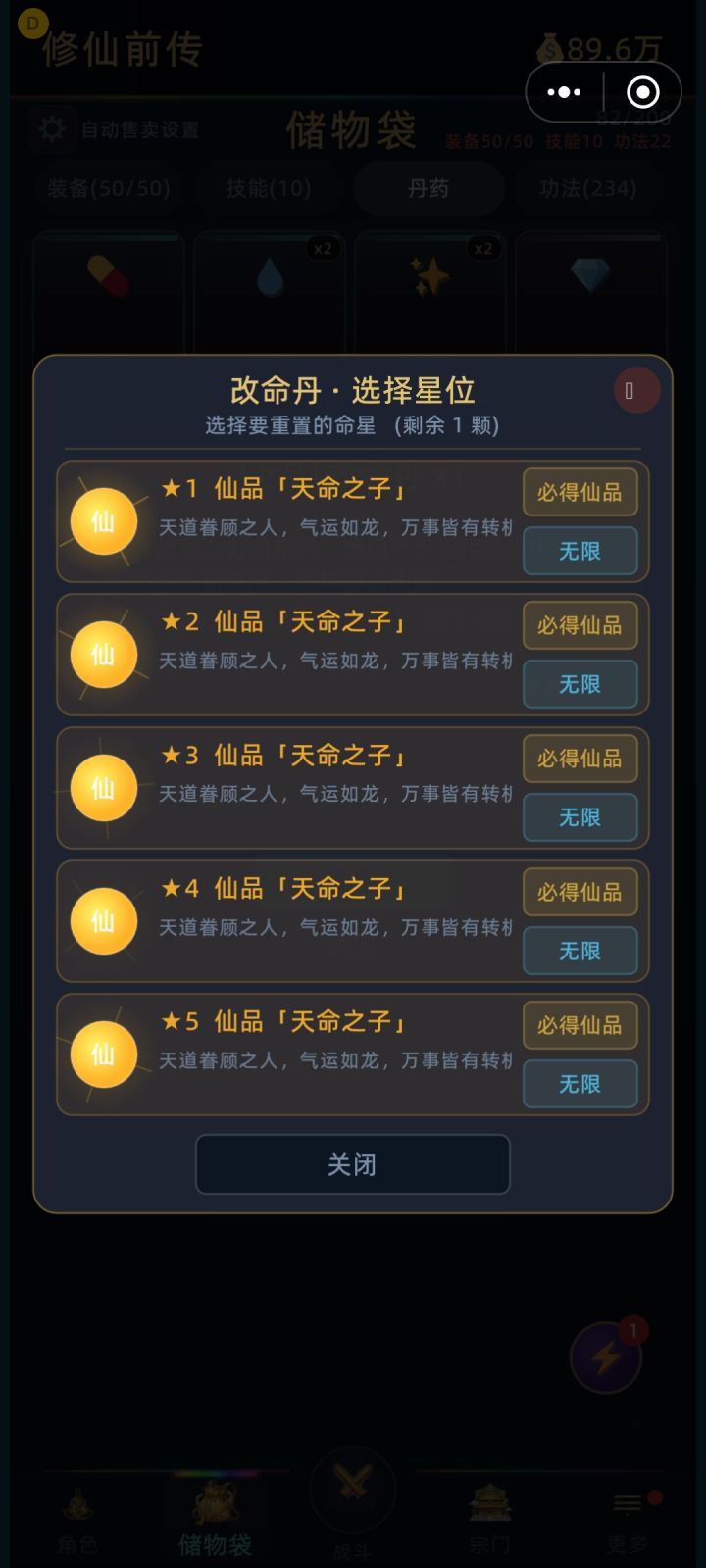Tap 无限 on the ★2 row
706x1568 pixels.
coord(580,683)
